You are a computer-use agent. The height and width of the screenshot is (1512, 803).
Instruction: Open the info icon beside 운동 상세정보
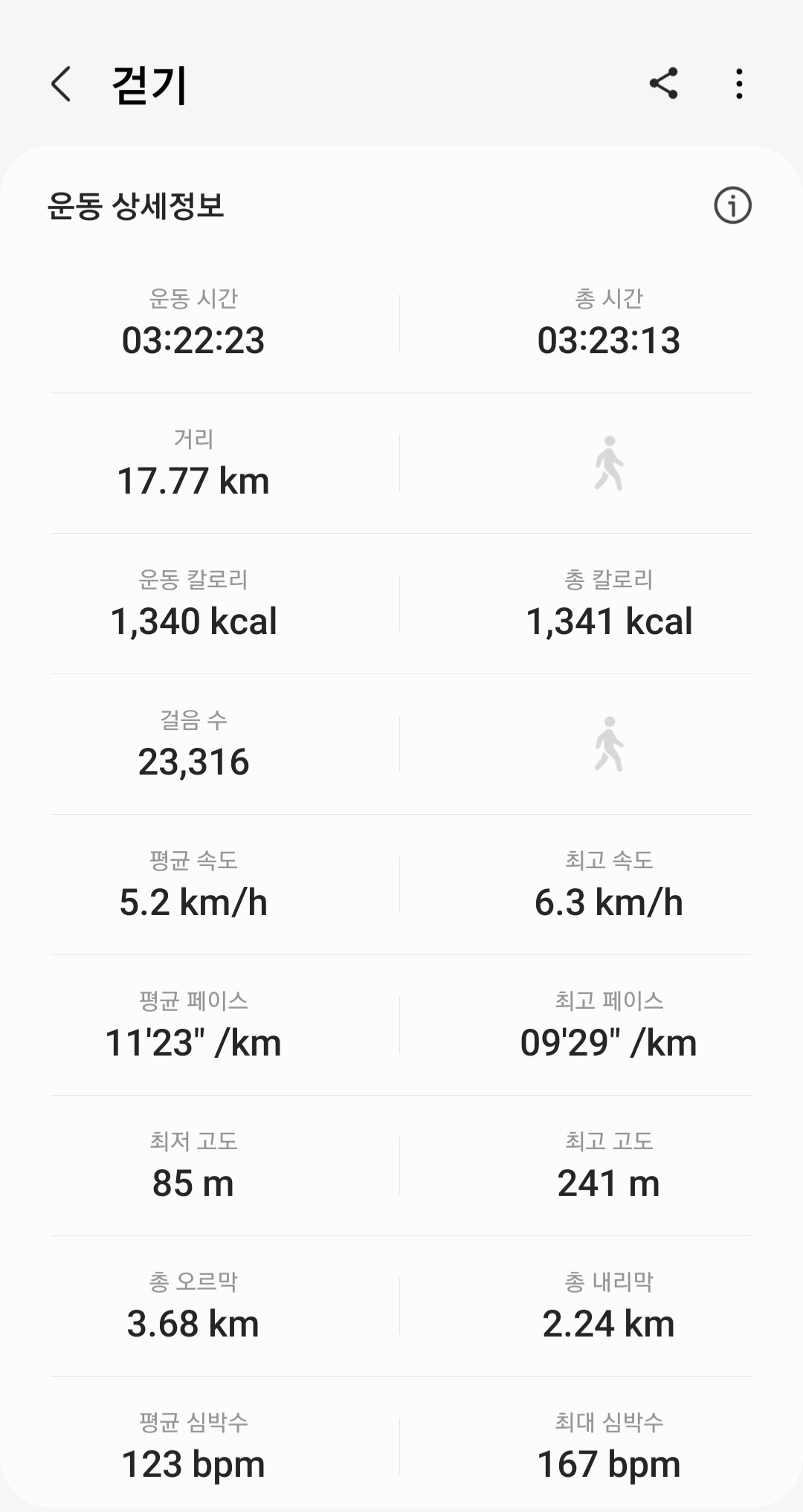pyautogui.click(x=732, y=206)
